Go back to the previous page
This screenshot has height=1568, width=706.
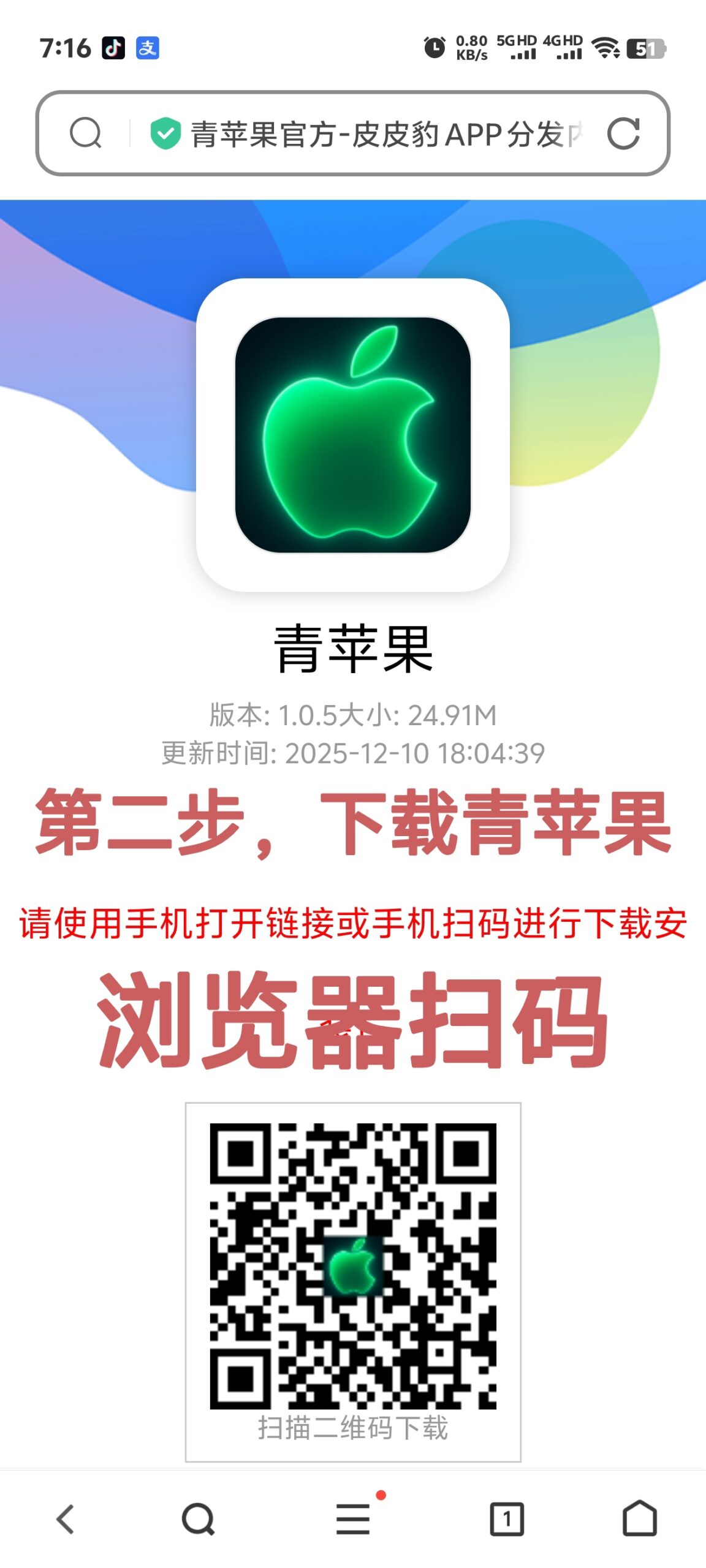pos(66,1519)
